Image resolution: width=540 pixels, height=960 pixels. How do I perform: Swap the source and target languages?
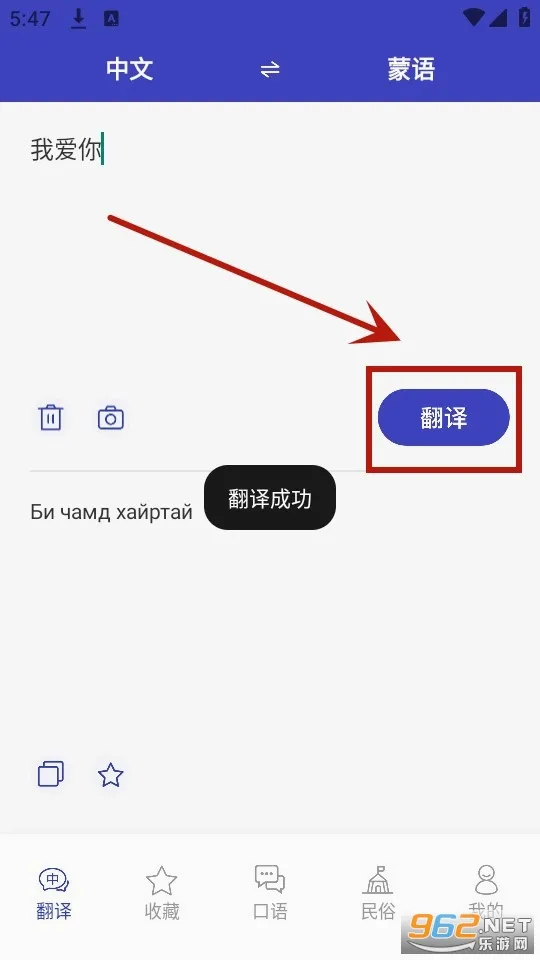pyautogui.click(x=270, y=69)
